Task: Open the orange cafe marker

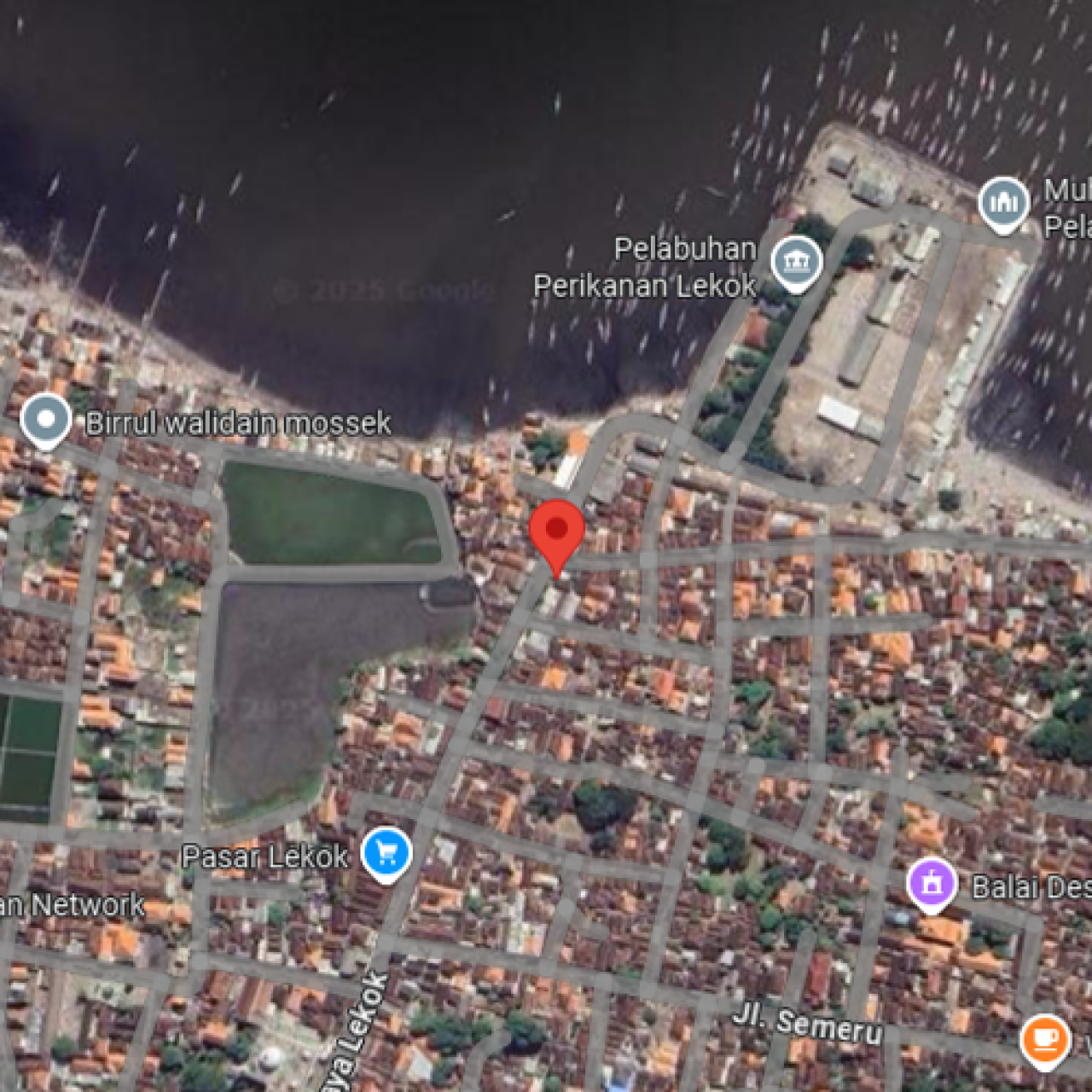Action: tap(1044, 1039)
